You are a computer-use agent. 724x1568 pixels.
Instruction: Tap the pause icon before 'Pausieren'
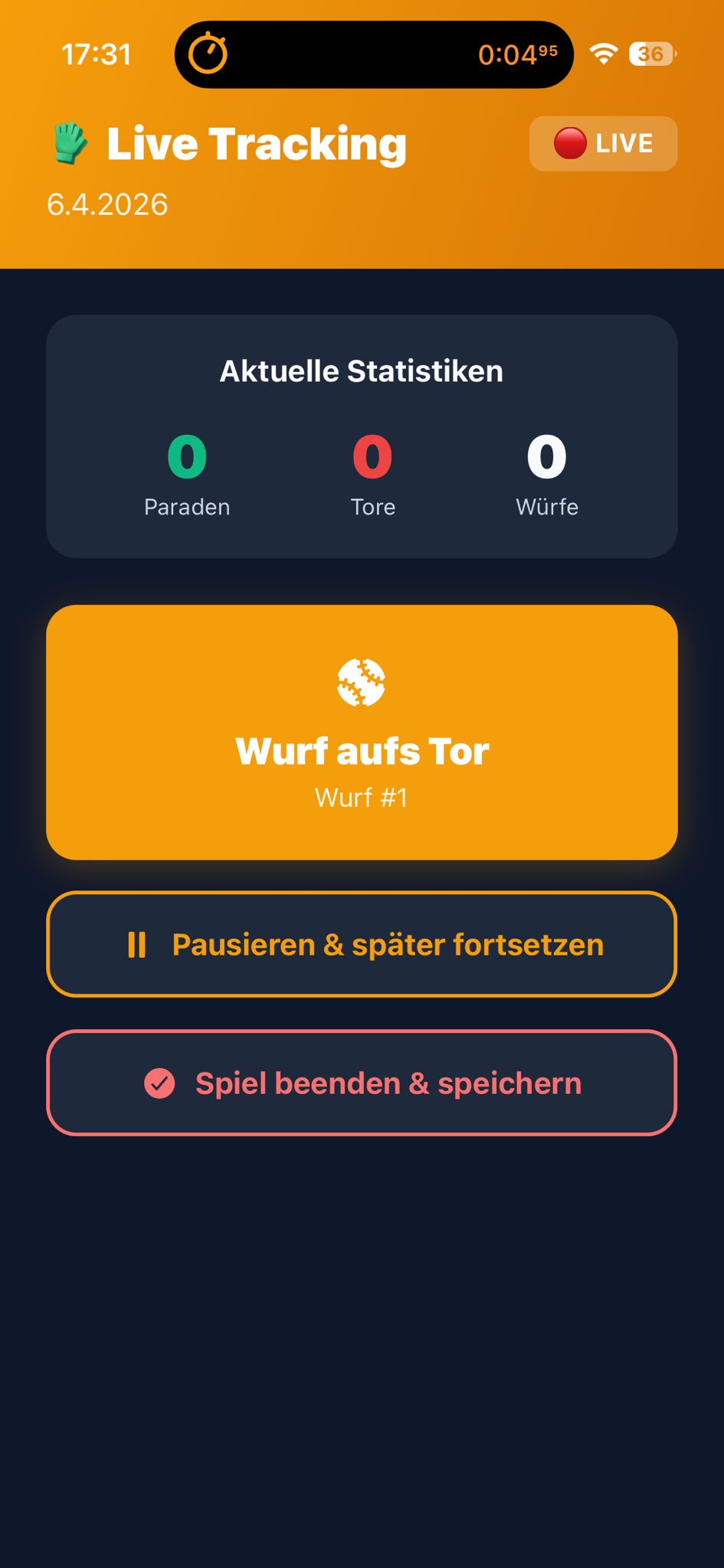138,945
